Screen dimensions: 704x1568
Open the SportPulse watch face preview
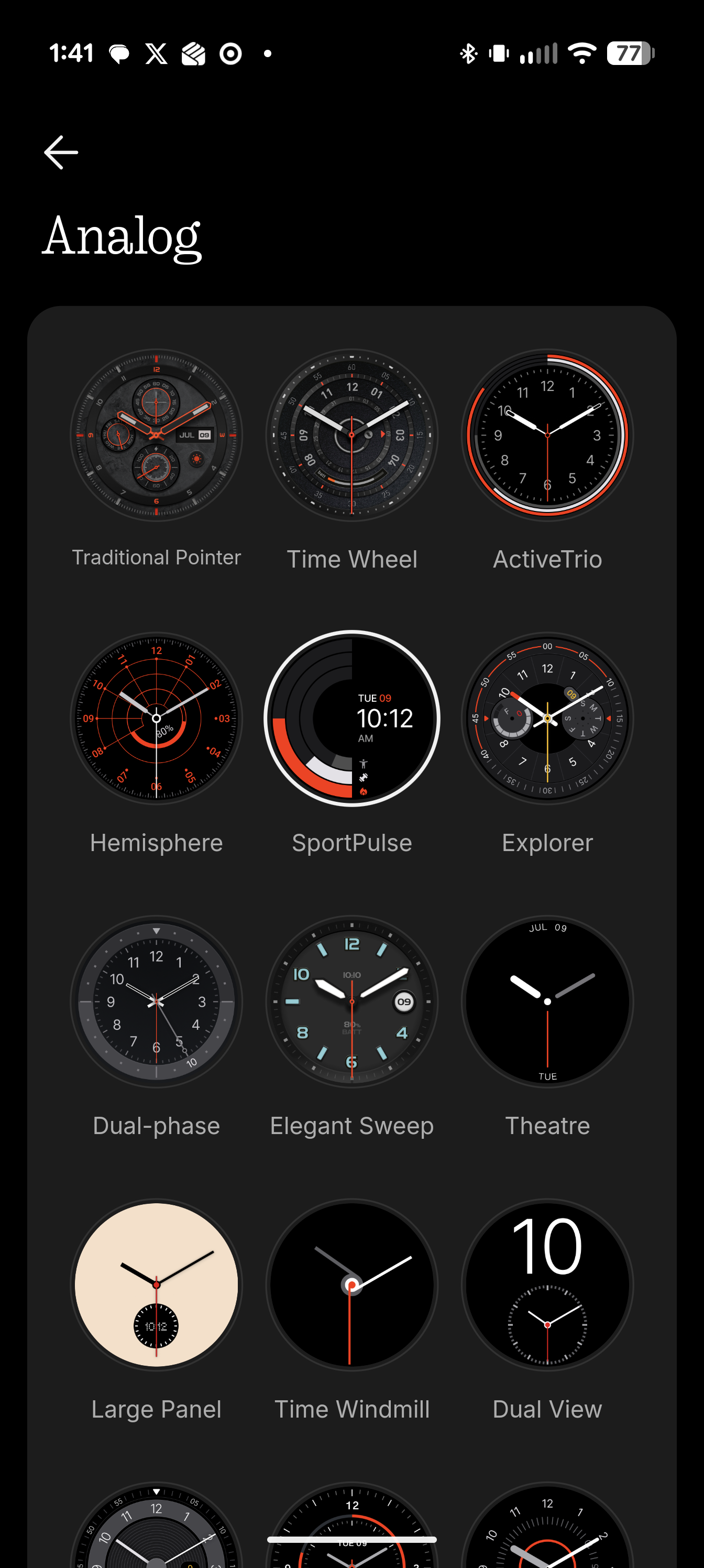click(x=351, y=719)
